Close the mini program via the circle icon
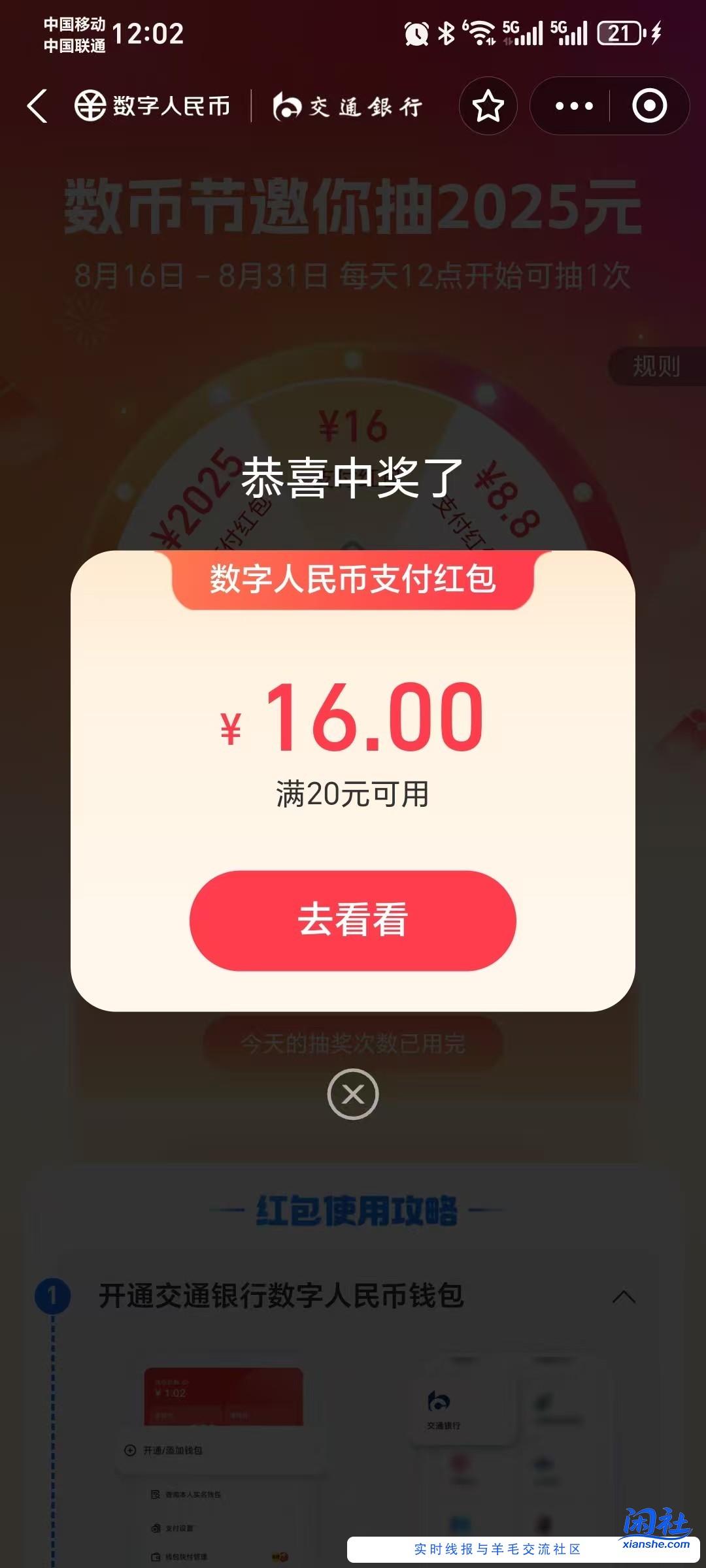Image resolution: width=706 pixels, height=1568 pixels. pos(649,106)
